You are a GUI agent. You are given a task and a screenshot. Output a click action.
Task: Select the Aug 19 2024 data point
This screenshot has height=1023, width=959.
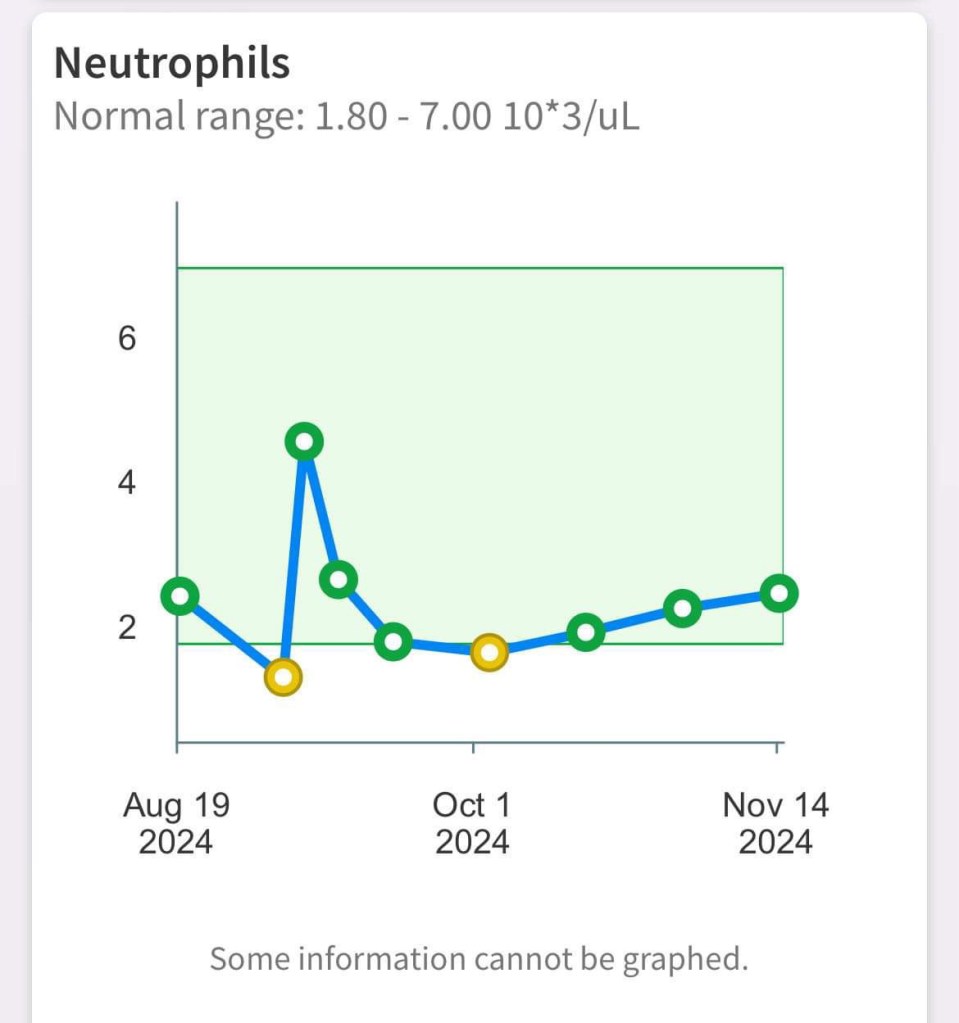(x=180, y=596)
